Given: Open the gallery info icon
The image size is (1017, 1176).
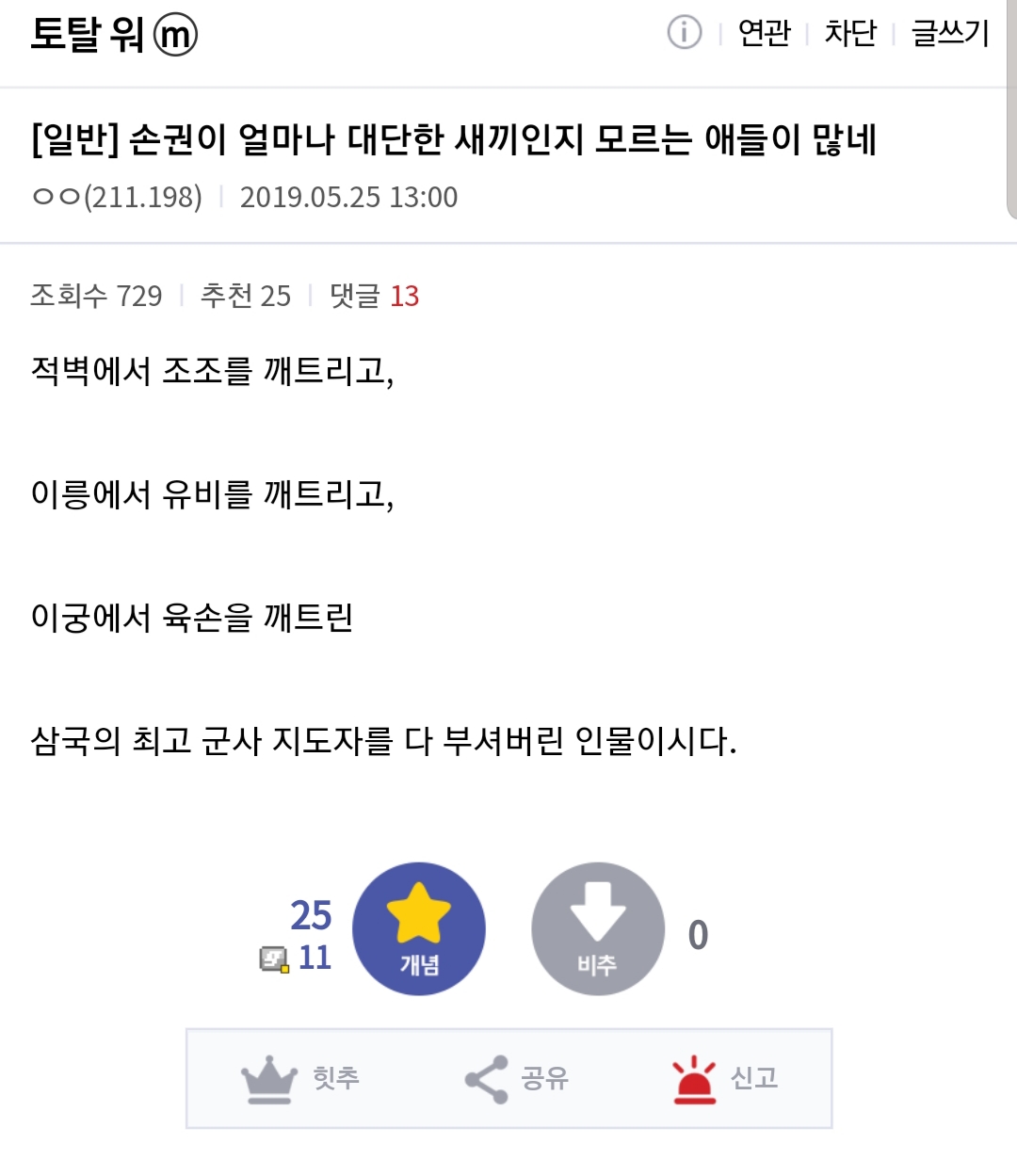Looking at the screenshot, I should pyautogui.click(x=685, y=33).
